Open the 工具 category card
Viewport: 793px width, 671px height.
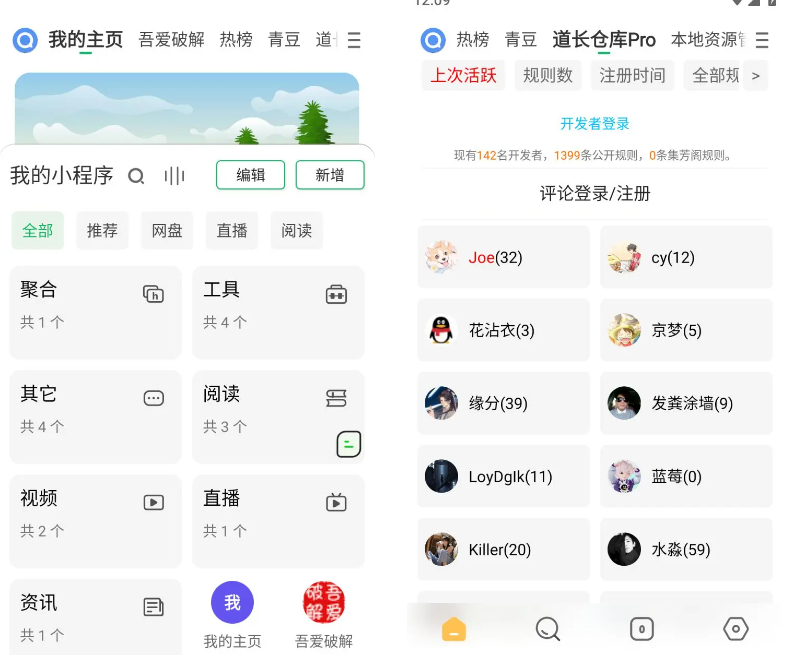click(278, 311)
